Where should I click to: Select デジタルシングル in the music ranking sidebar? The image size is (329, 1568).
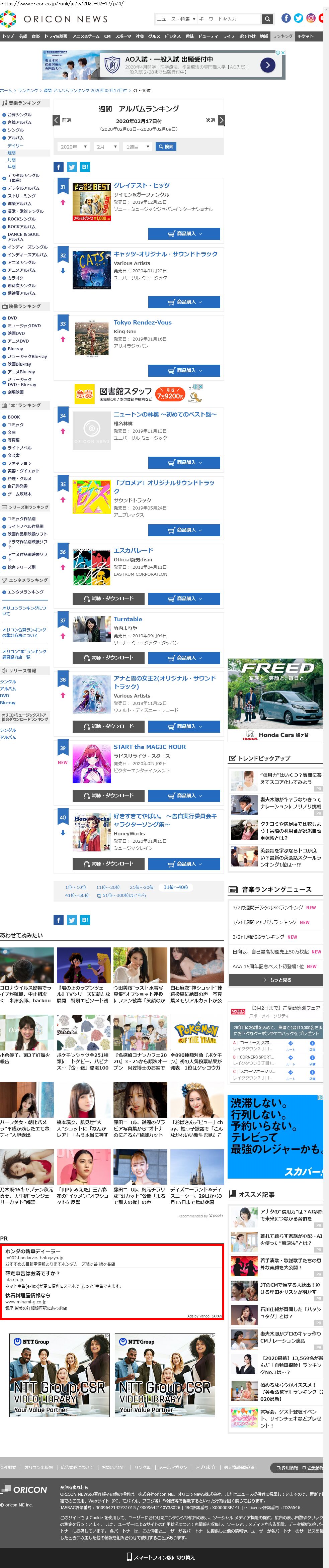(23, 177)
